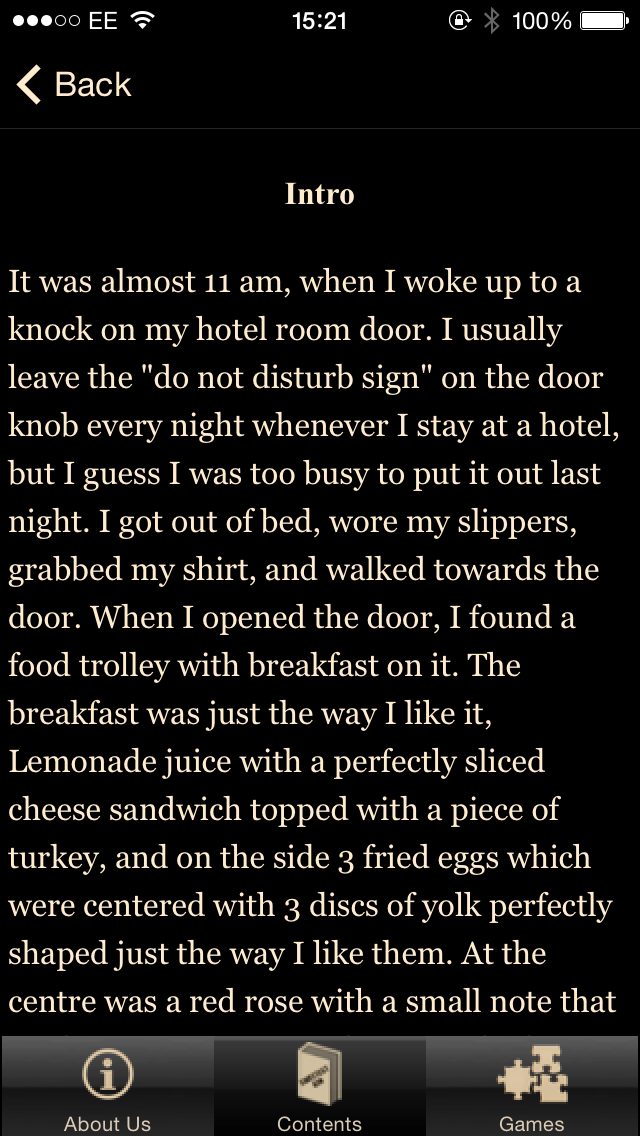
Task: Go back using the Back button
Action: click(75, 85)
